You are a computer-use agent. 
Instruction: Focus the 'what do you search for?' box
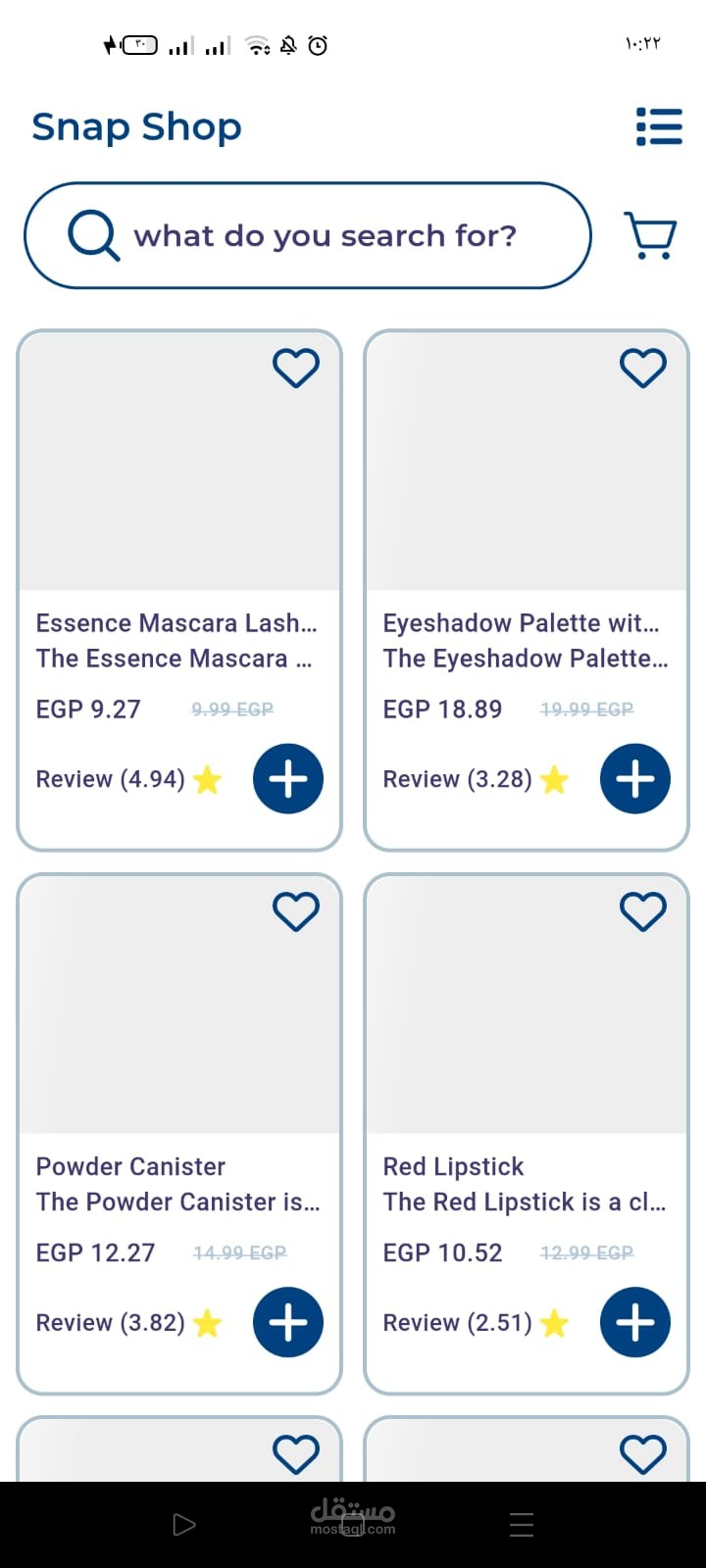tap(308, 235)
